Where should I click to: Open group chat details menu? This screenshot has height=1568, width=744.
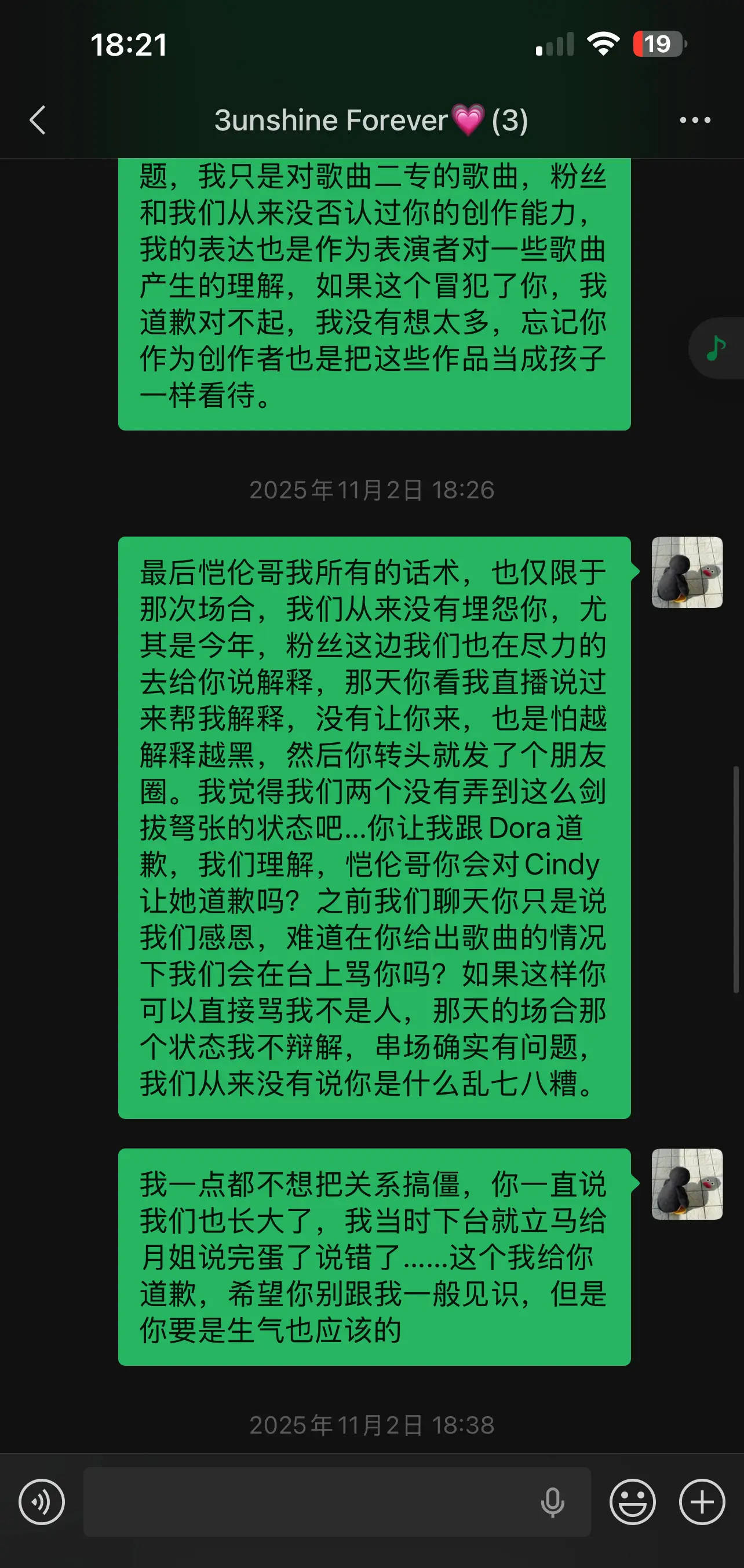click(x=695, y=120)
